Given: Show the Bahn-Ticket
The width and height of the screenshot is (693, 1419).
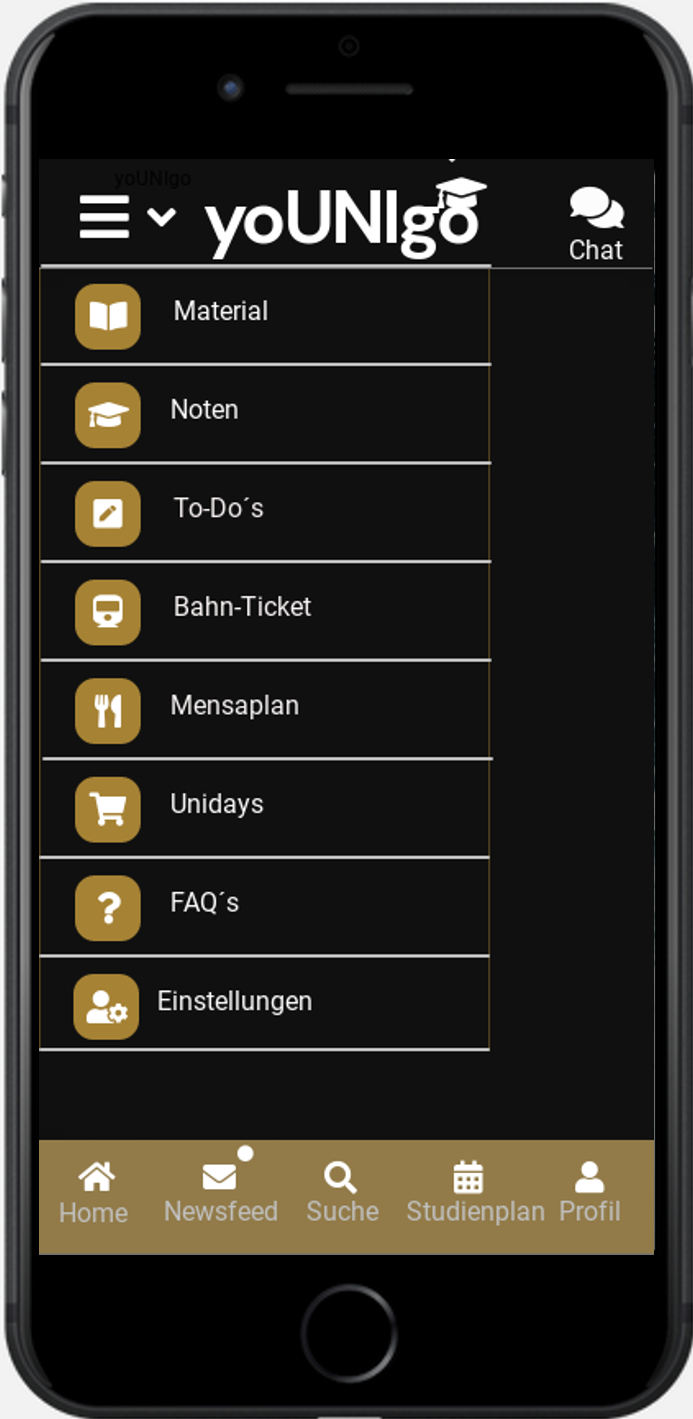Looking at the screenshot, I should click(242, 607).
